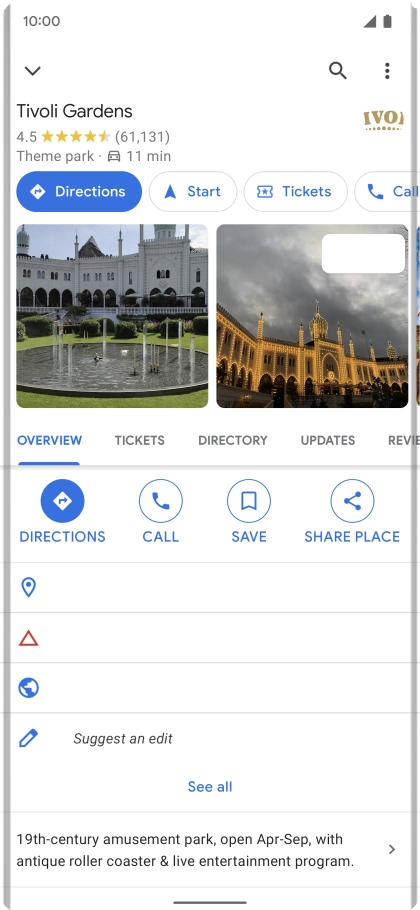Image resolution: width=420 pixels, height=910 pixels.
Task: Open the three-dot overflow menu
Action: pyautogui.click(x=387, y=71)
